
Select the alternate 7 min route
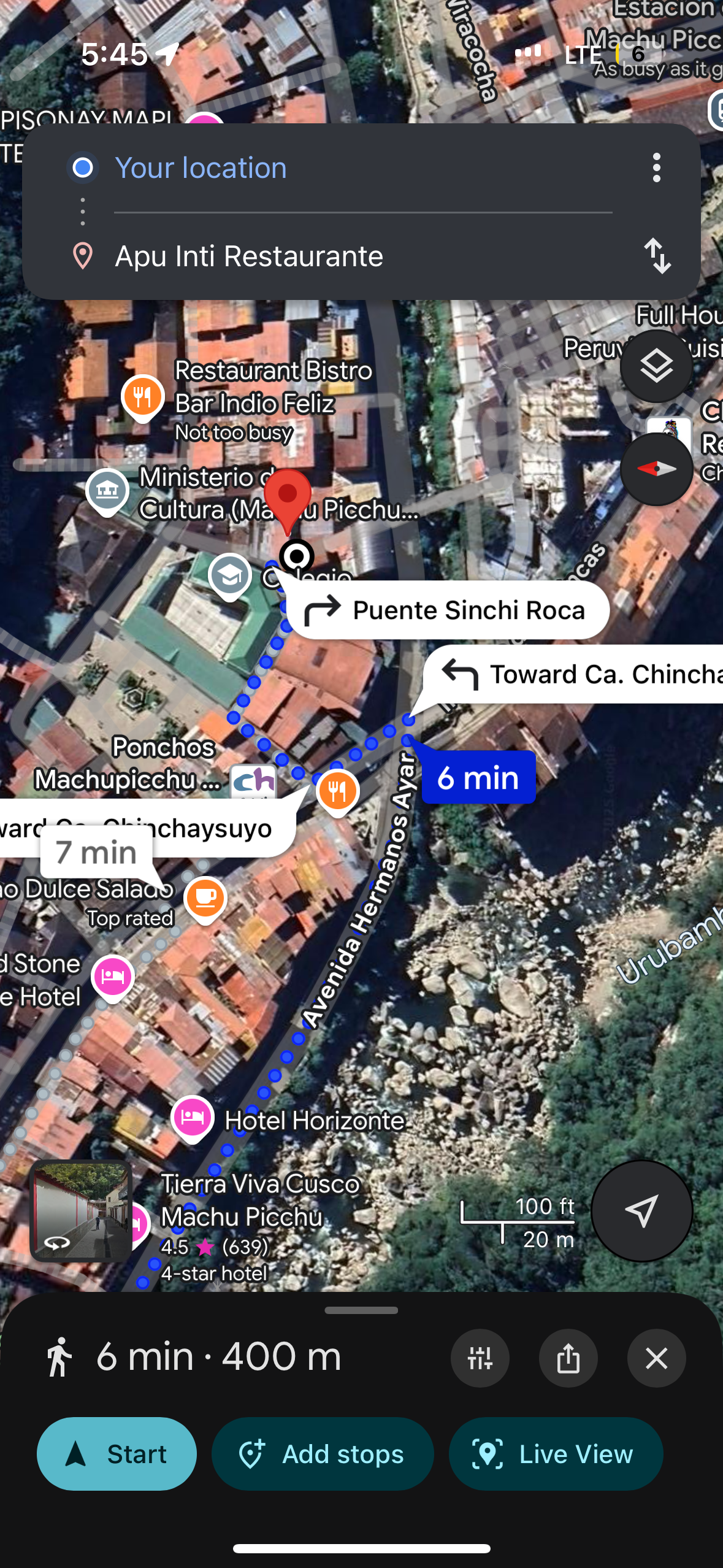click(97, 853)
